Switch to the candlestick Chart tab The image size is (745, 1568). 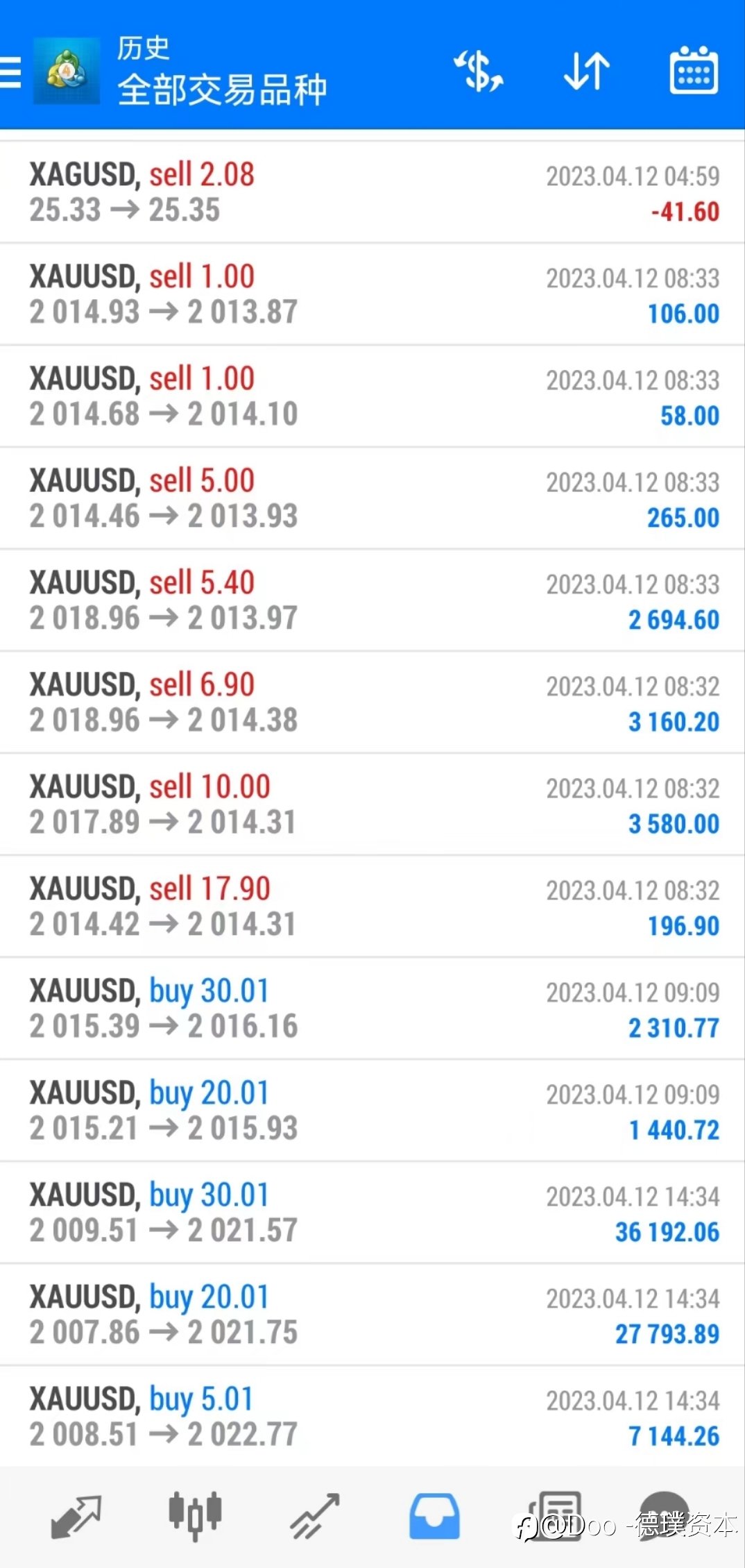coord(195,1516)
